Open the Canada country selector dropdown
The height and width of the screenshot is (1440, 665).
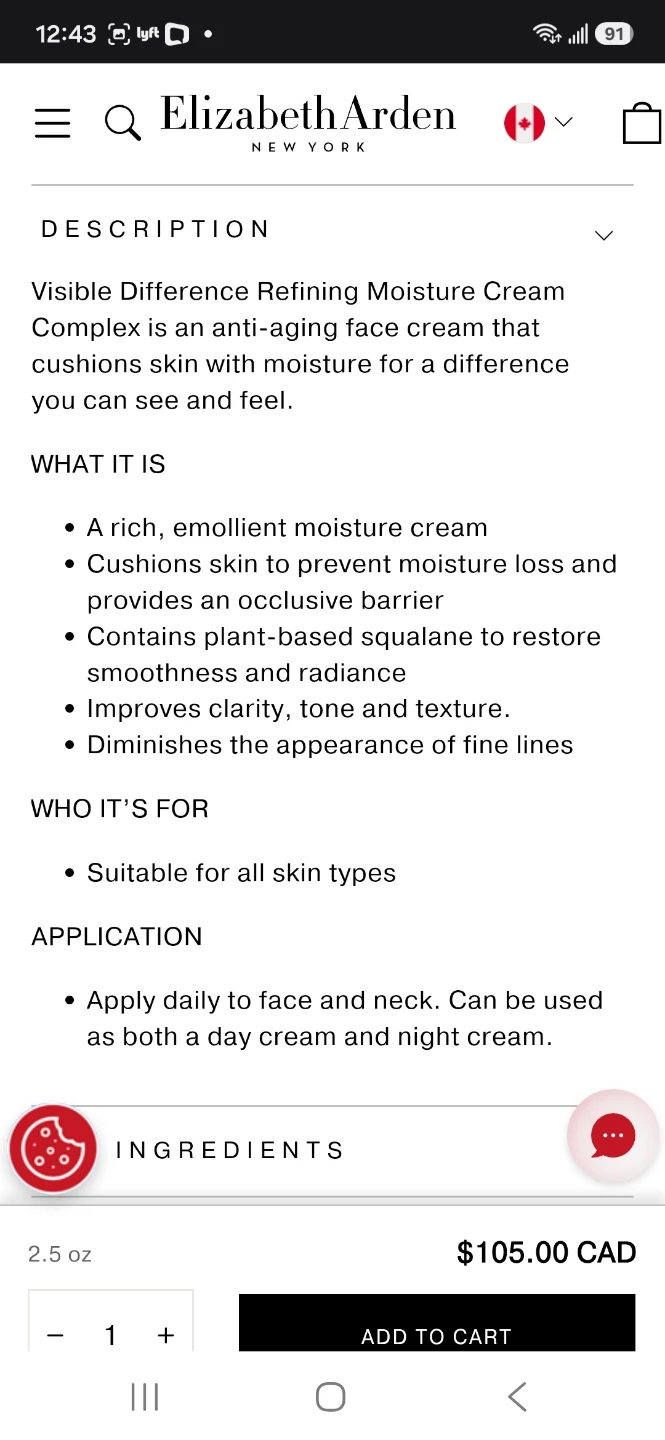tap(538, 123)
